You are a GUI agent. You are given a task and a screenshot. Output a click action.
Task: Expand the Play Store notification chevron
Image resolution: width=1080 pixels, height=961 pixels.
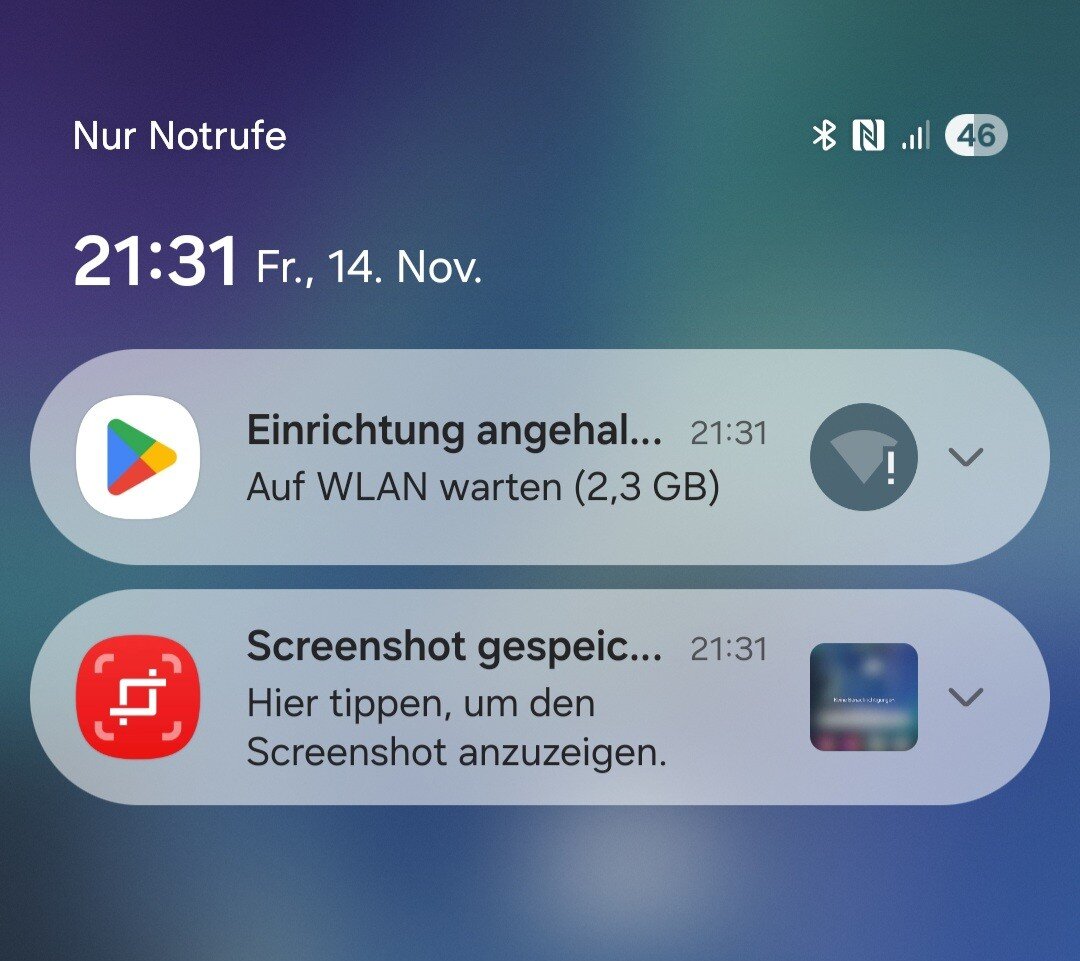(x=965, y=457)
